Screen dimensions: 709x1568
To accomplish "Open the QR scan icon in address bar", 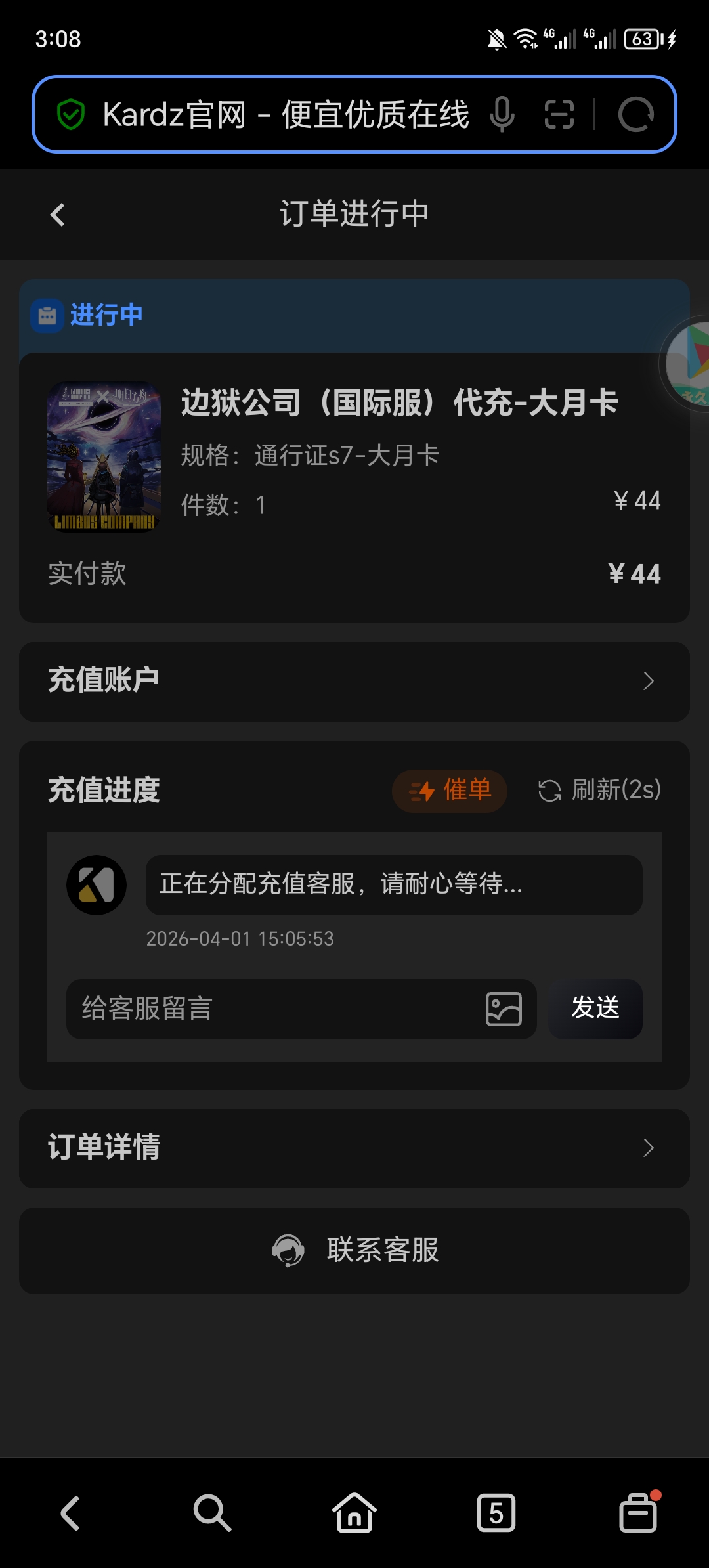I will [559, 114].
